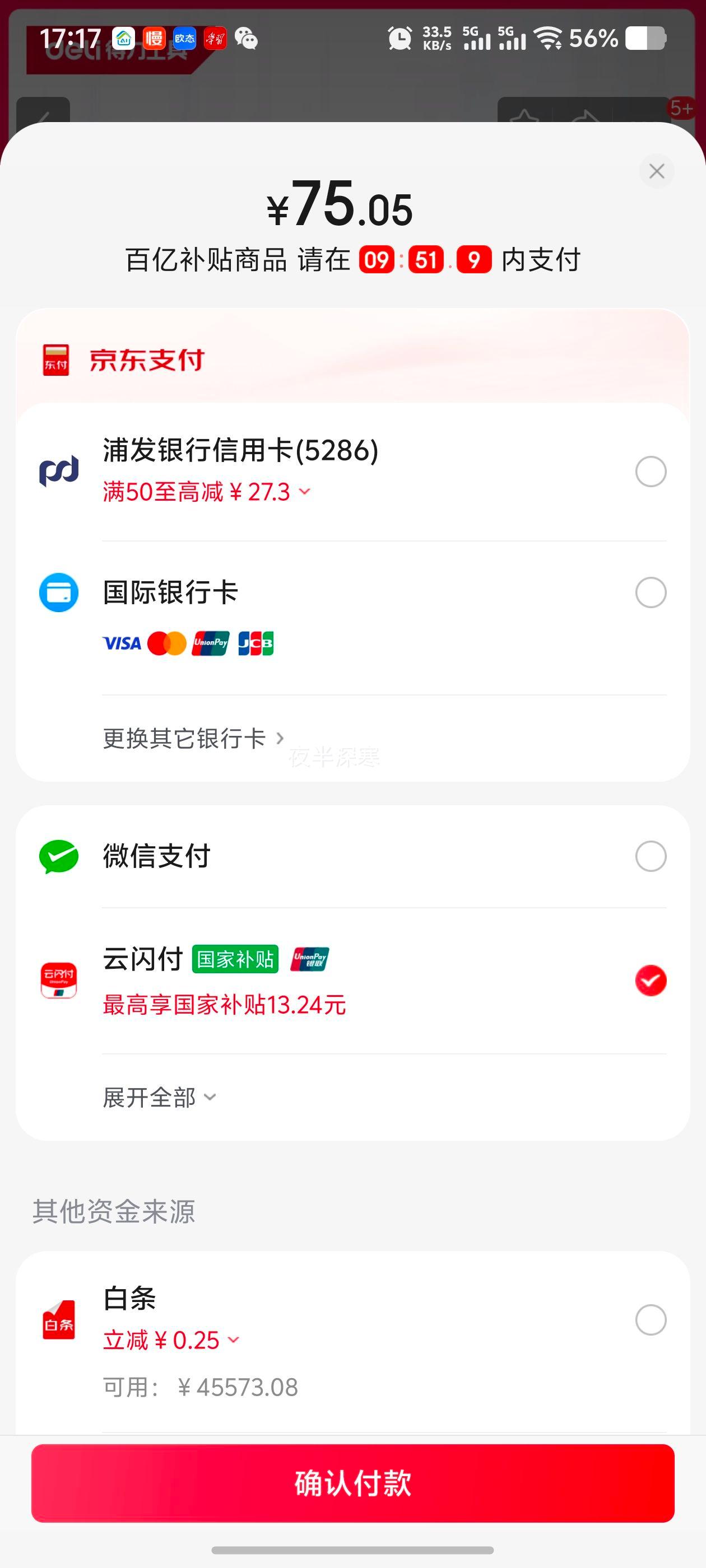
Task: Select 浦发银行信用卡(5286) as payment method
Action: pyautogui.click(x=352, y=471)
